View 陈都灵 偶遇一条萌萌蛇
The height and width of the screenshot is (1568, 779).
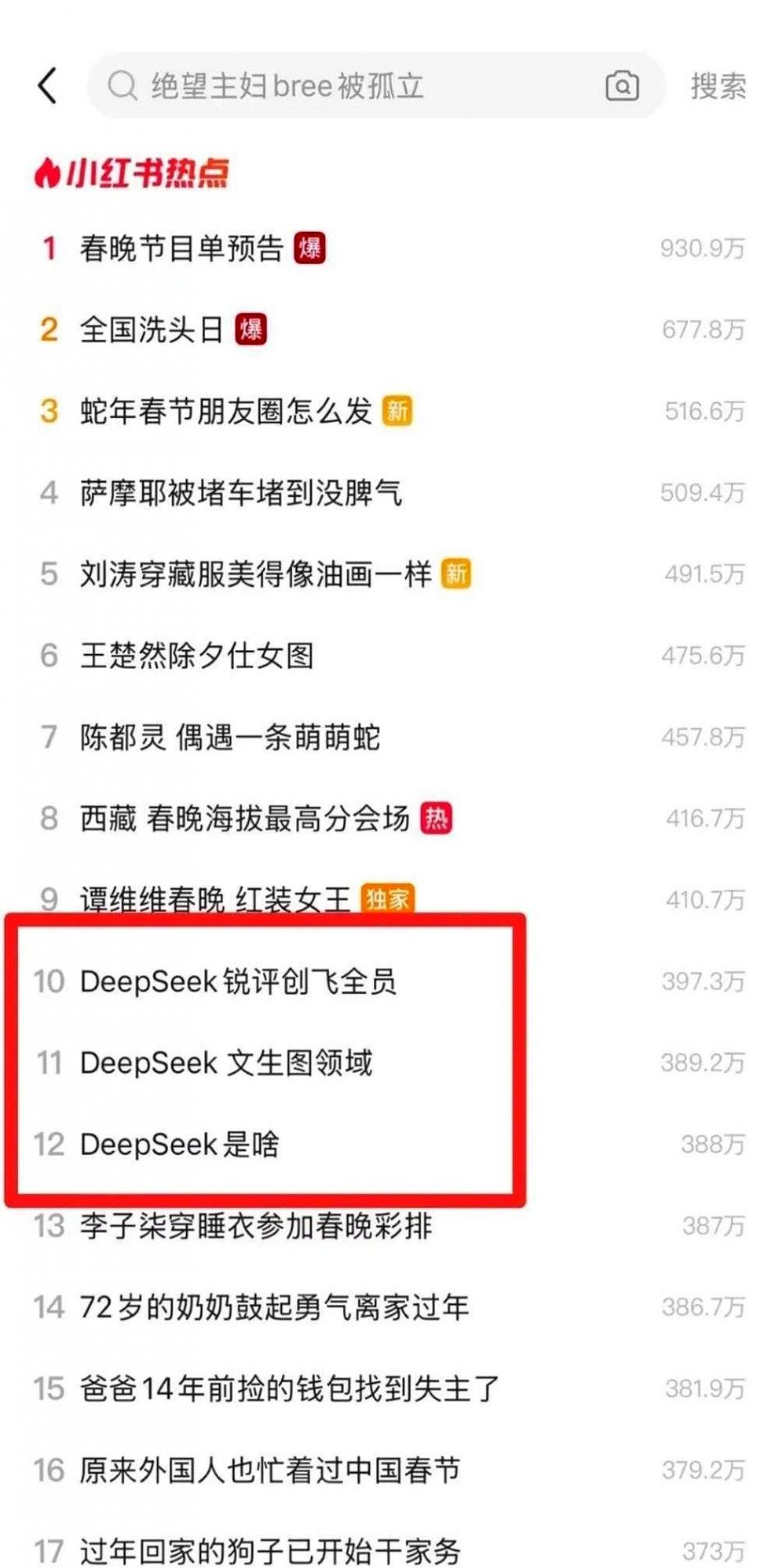[230, 738]
